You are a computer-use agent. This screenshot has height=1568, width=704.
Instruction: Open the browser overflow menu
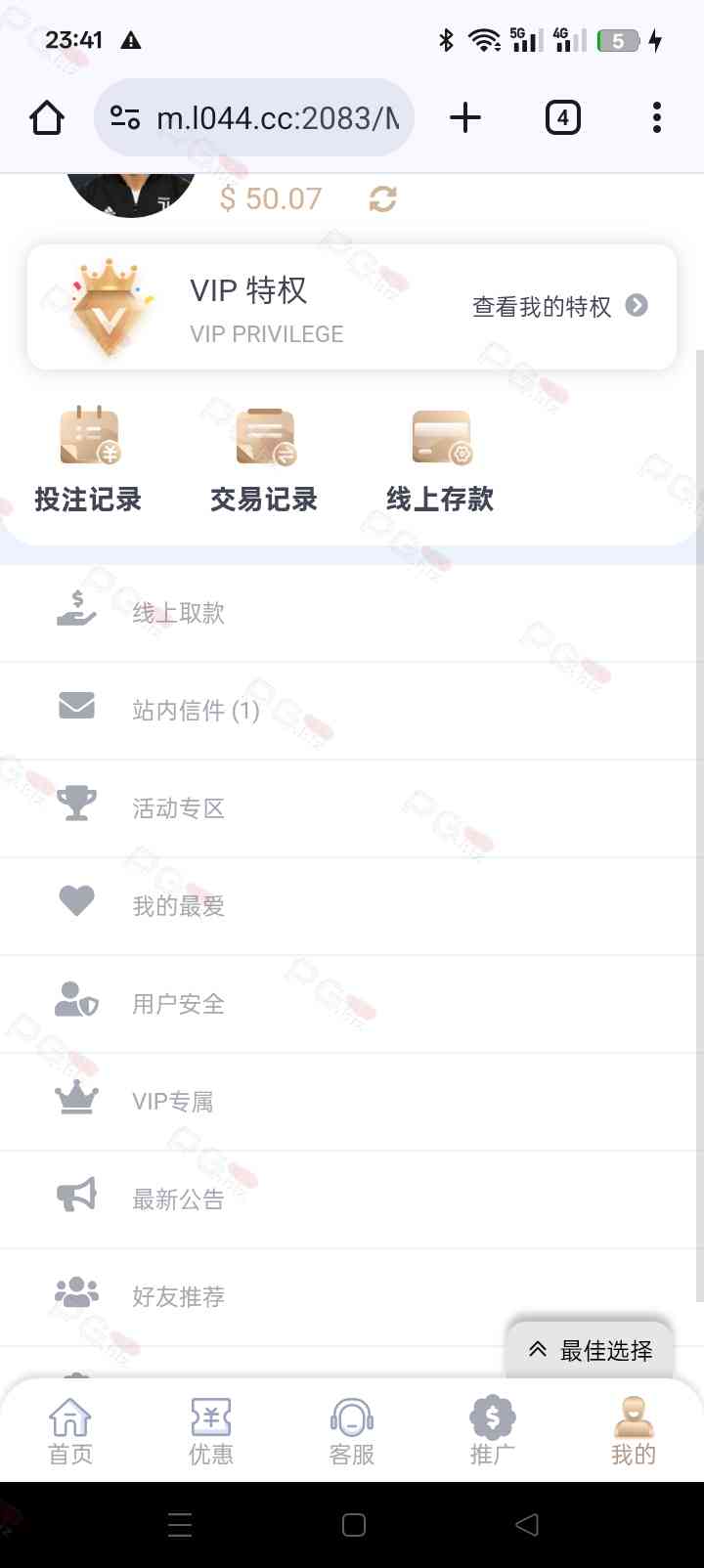[656, 118]
